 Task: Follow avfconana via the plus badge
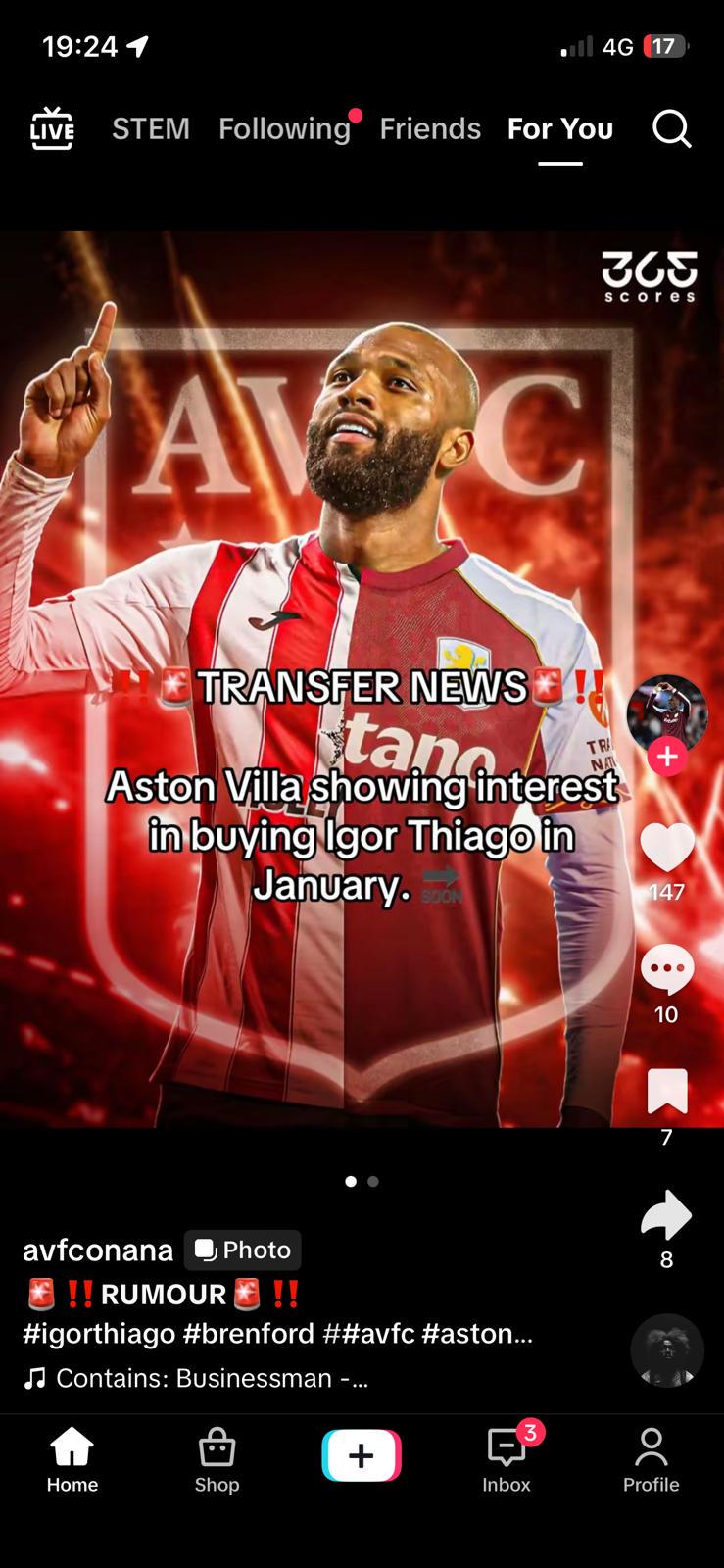pos(667,757)
